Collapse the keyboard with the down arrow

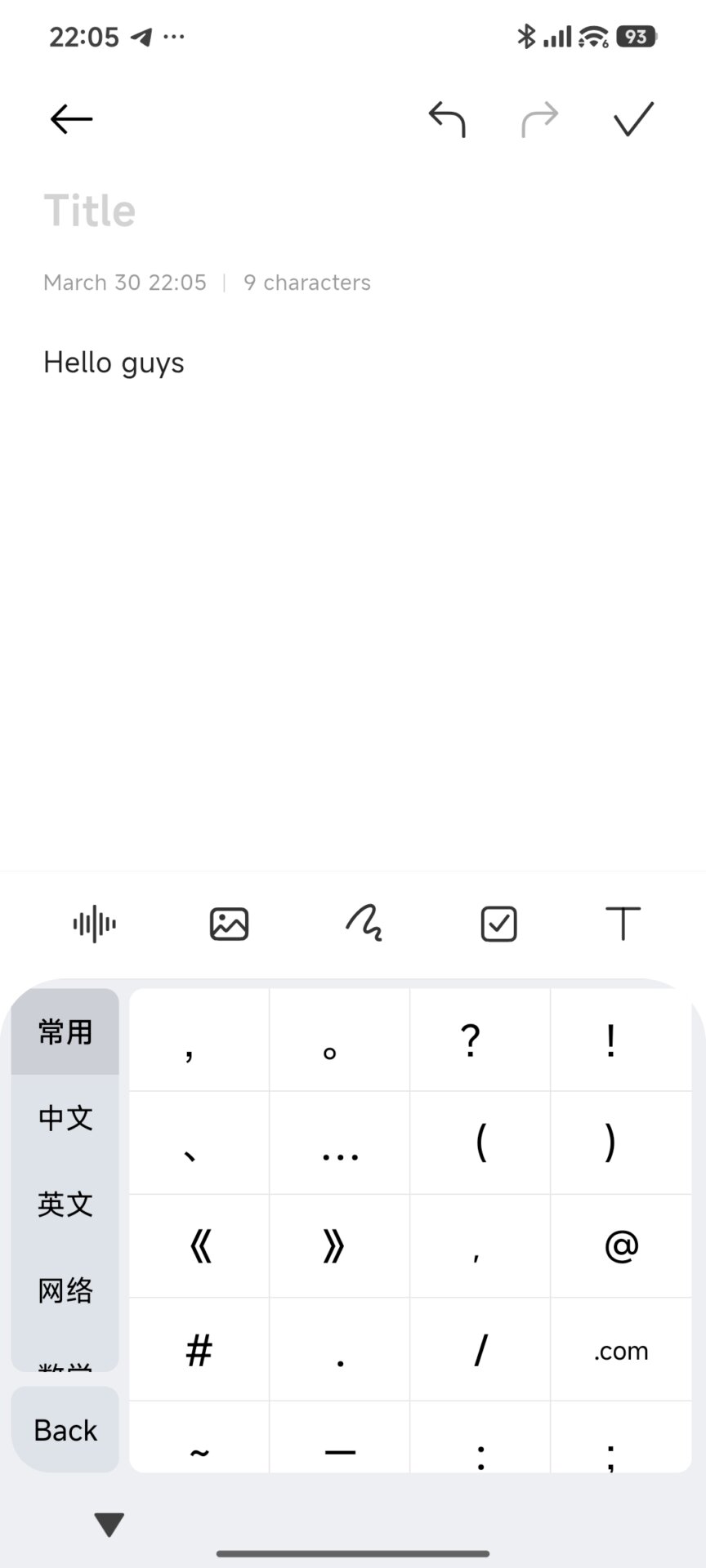tap(109, 1521)
